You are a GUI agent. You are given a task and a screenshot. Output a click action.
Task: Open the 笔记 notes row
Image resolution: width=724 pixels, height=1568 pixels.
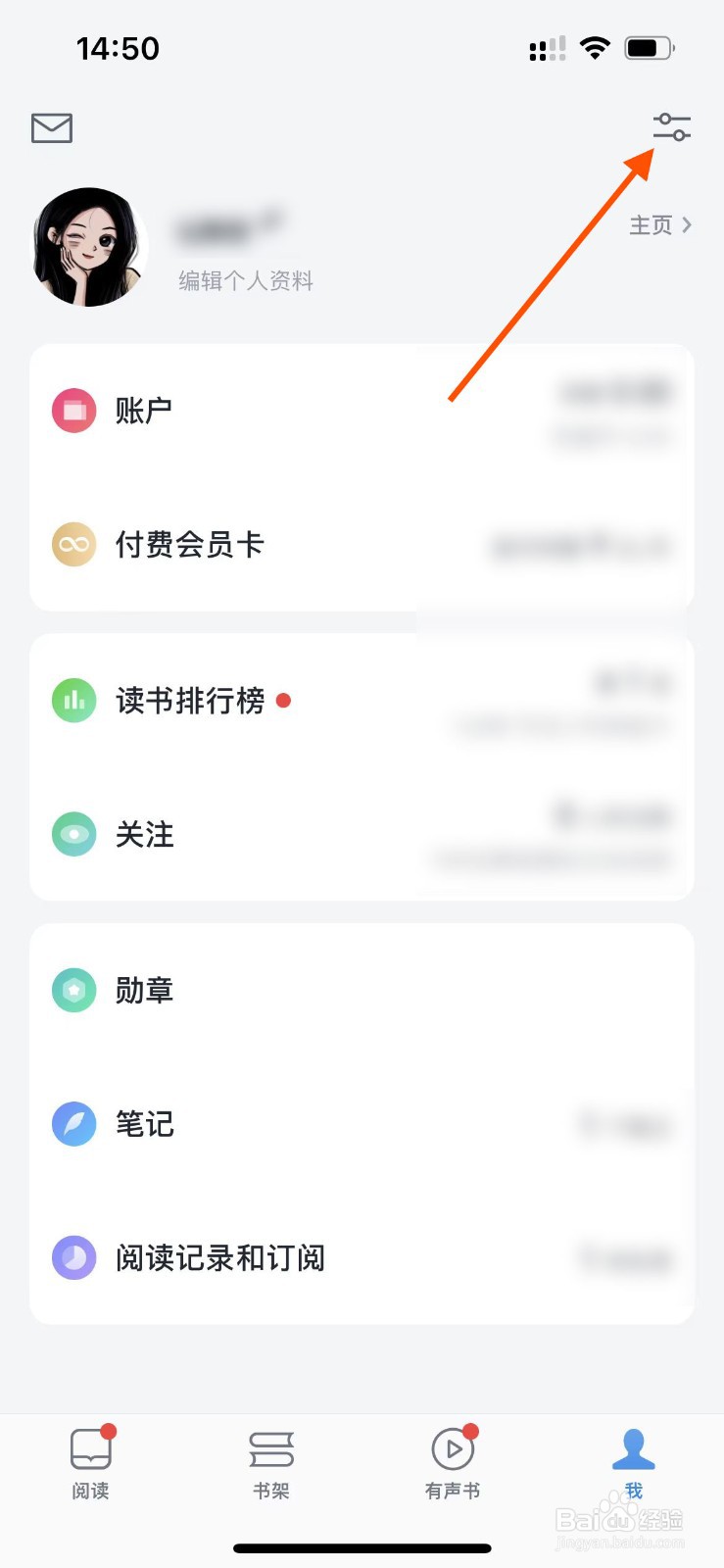(x=362, y=1124)
